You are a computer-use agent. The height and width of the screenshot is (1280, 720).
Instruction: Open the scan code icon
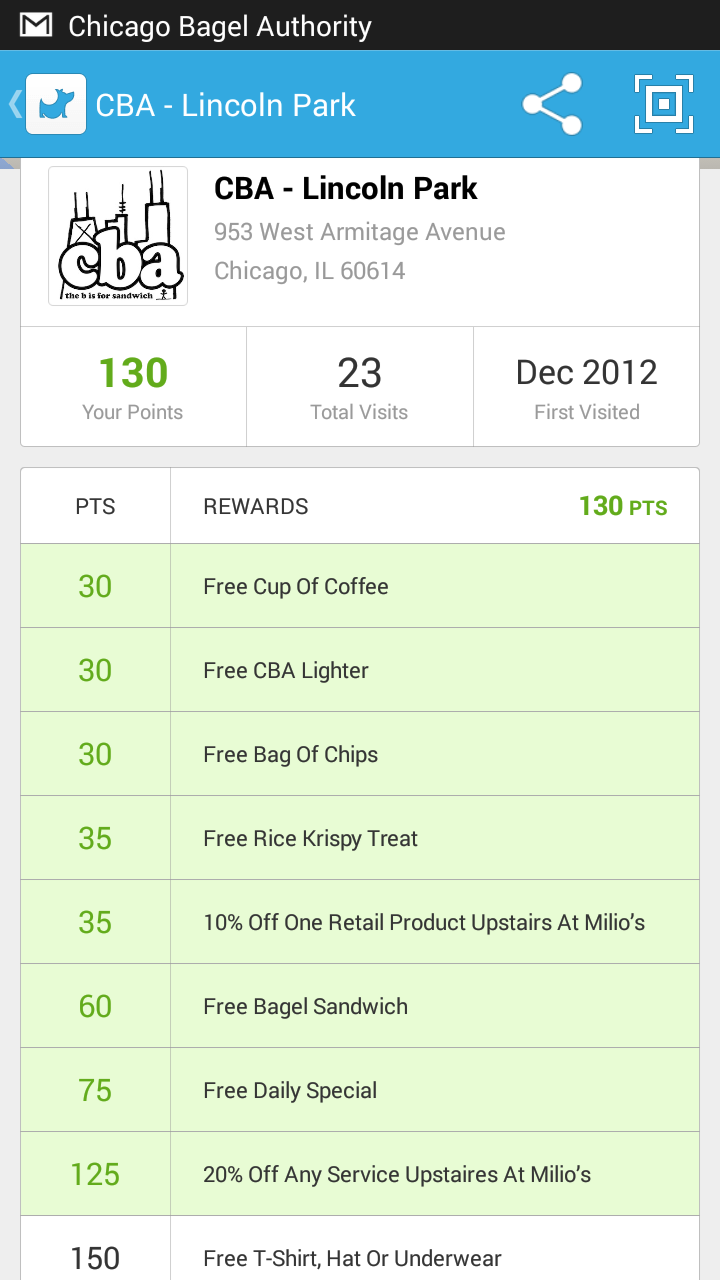tap(664, 104)
